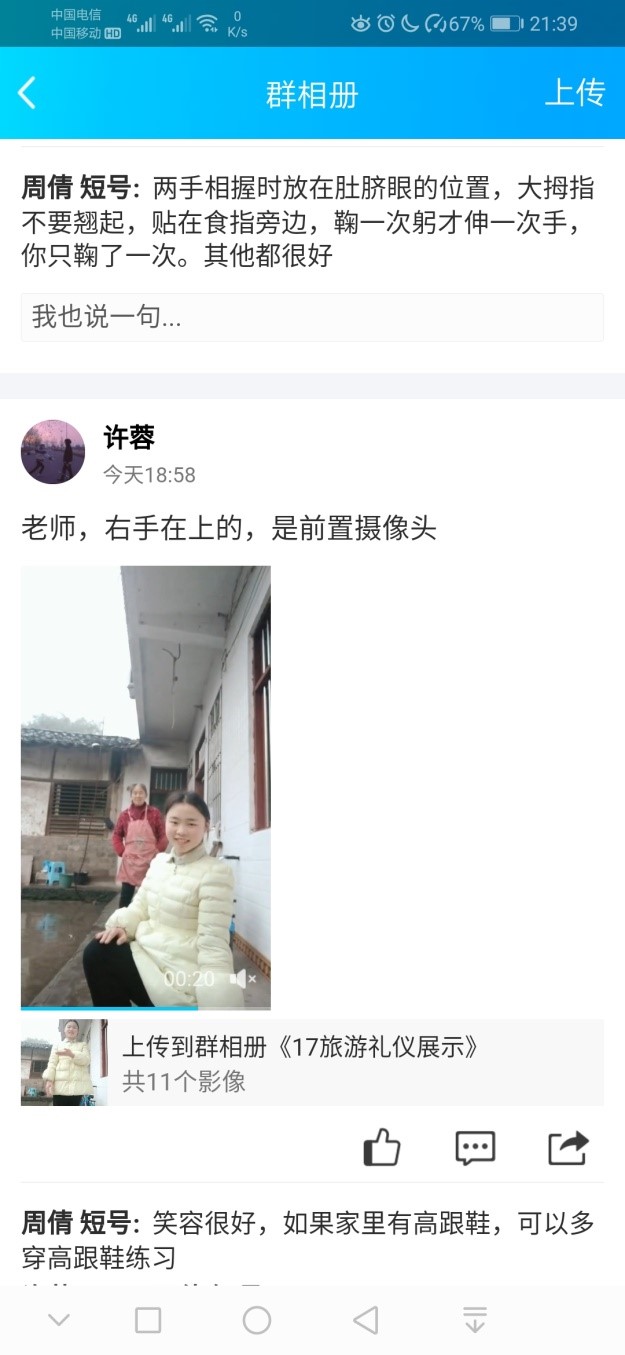The width and height of the screenshot is (625, 1355).
Task: Go back from 群相册
Action: [x=27, y=93]
